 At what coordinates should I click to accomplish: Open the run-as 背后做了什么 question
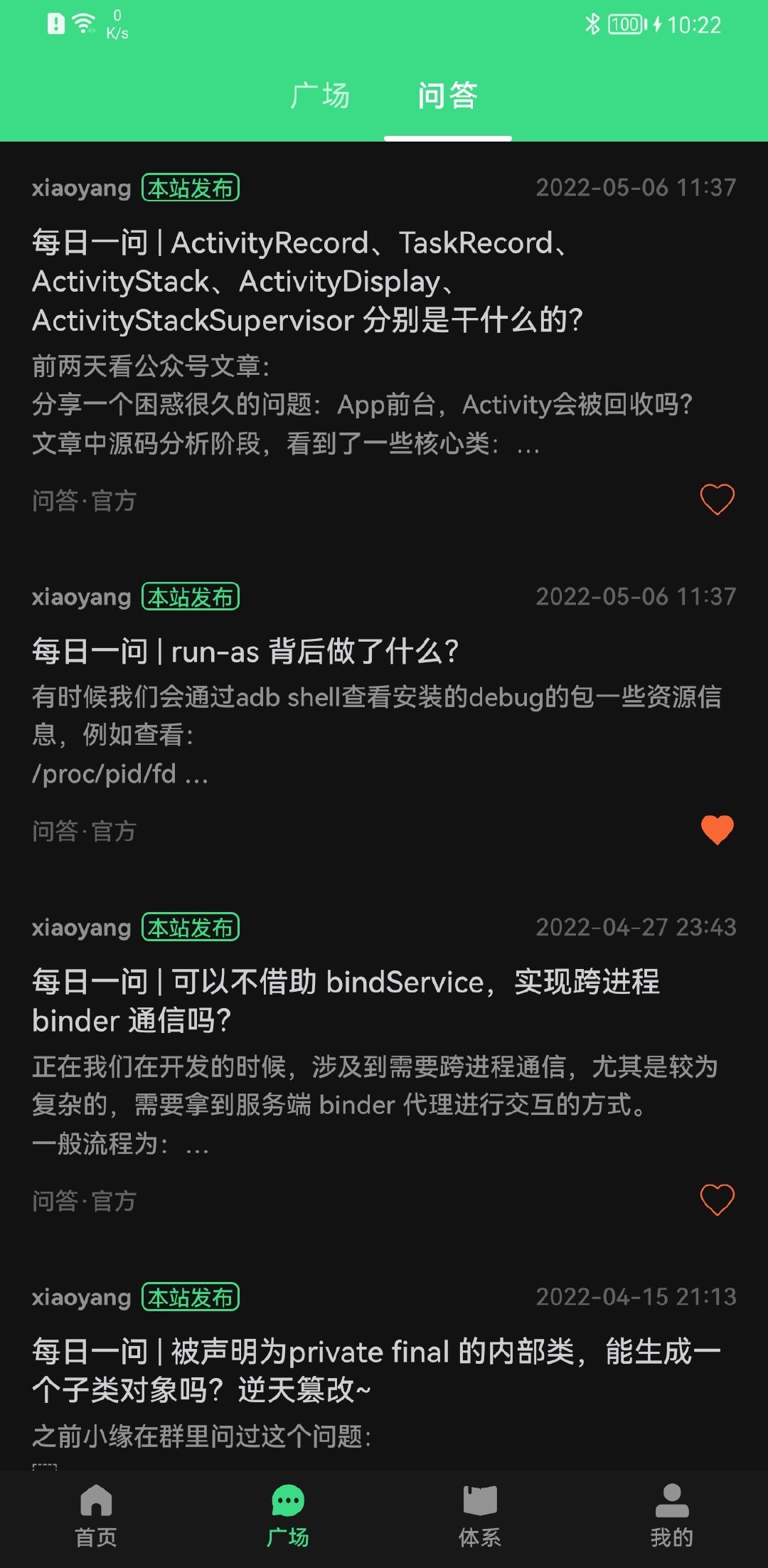[245, 651]
